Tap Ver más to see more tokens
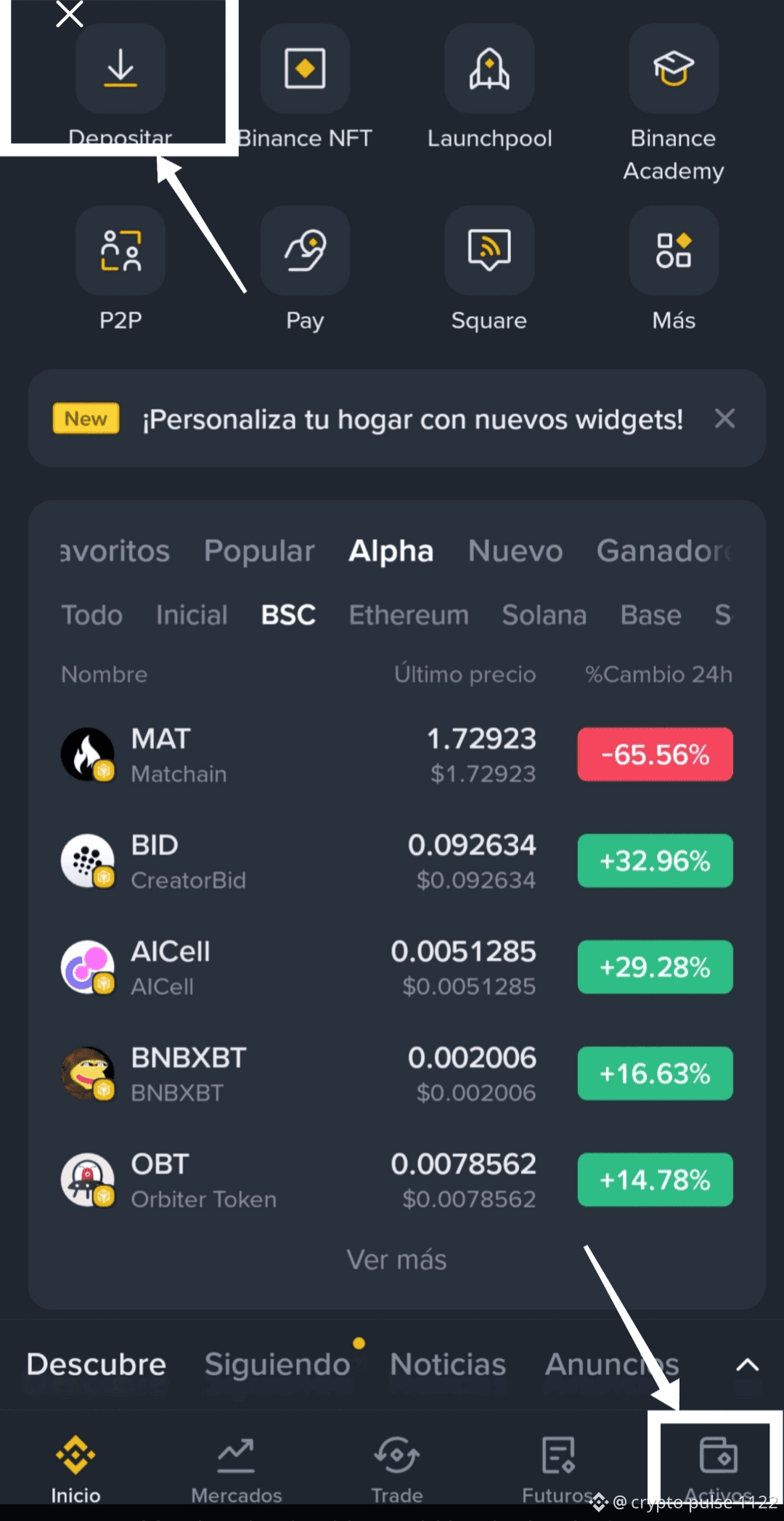 point(396,1260)
